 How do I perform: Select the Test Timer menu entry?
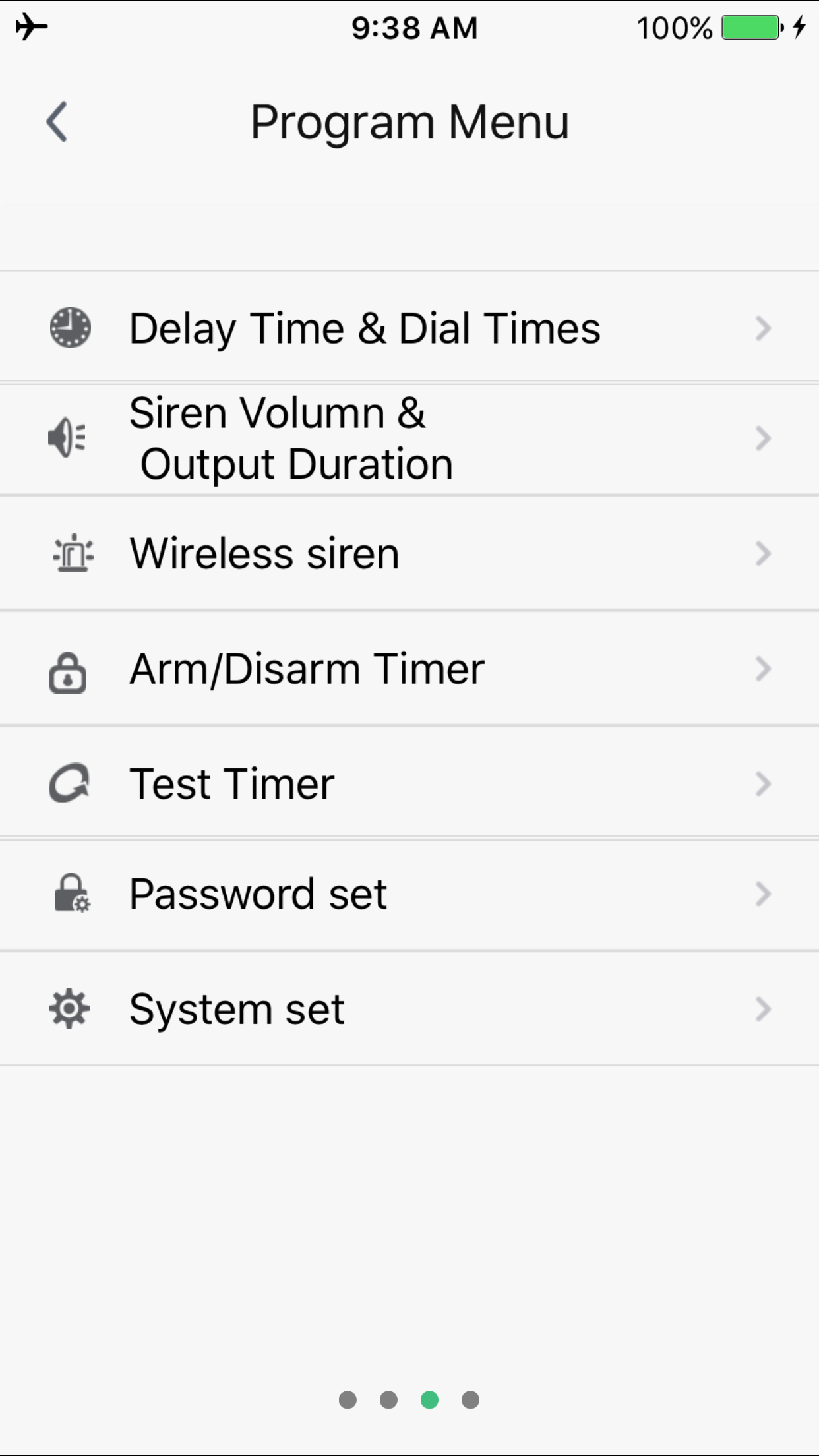pos(231,783)
